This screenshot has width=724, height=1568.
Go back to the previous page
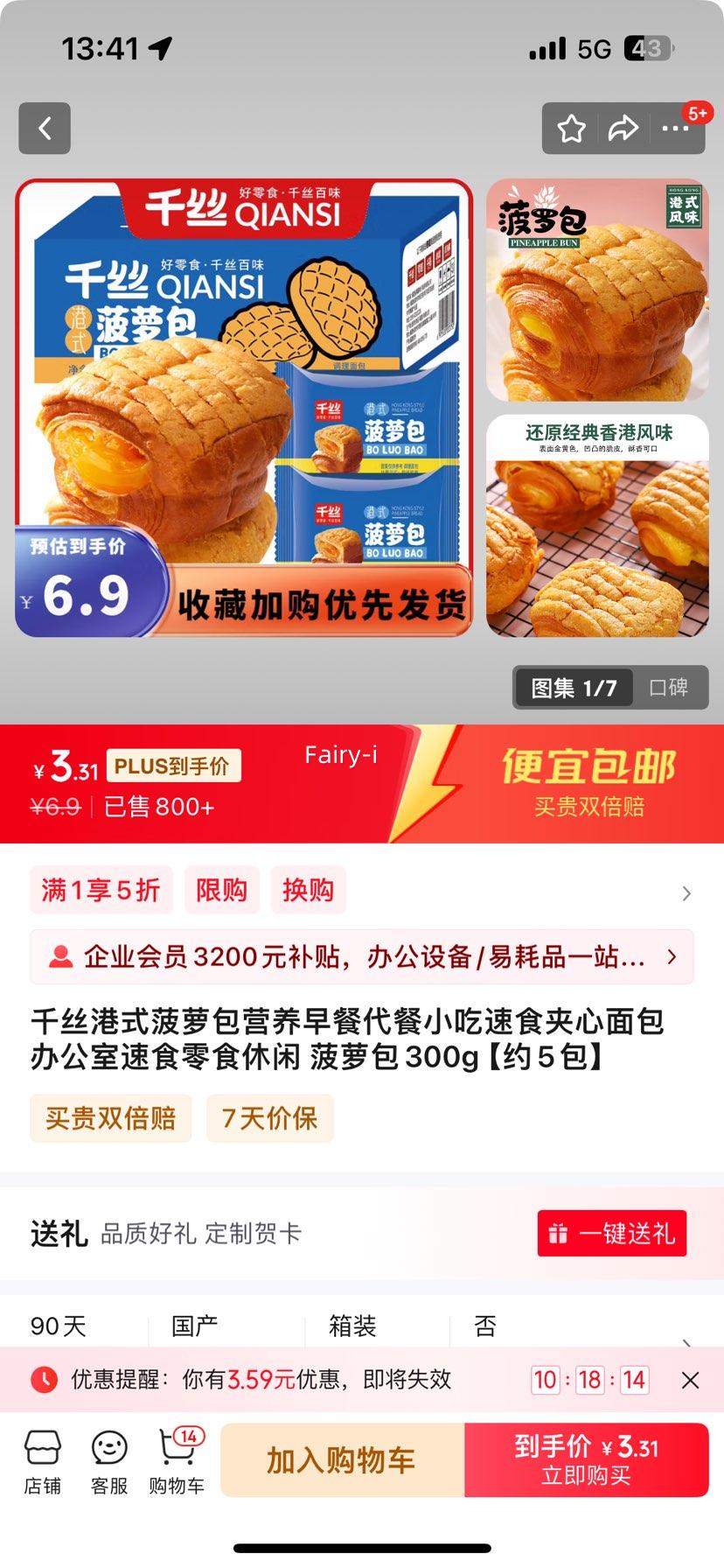[45, 129]
